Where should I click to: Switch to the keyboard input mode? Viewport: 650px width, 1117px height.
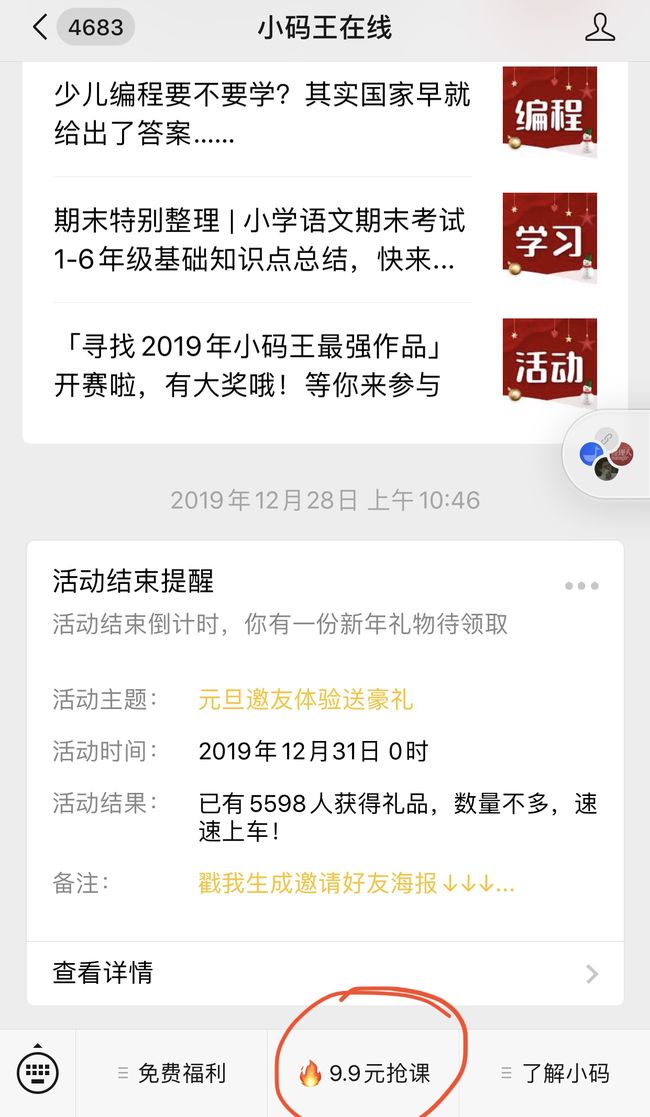point(38,1072)
